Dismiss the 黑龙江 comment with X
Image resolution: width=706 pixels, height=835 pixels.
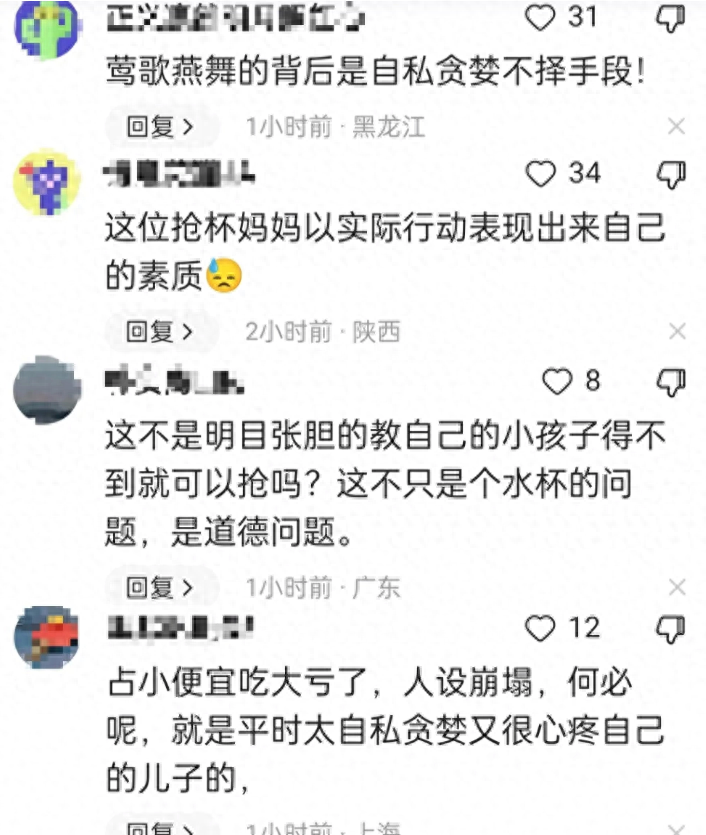677,127
